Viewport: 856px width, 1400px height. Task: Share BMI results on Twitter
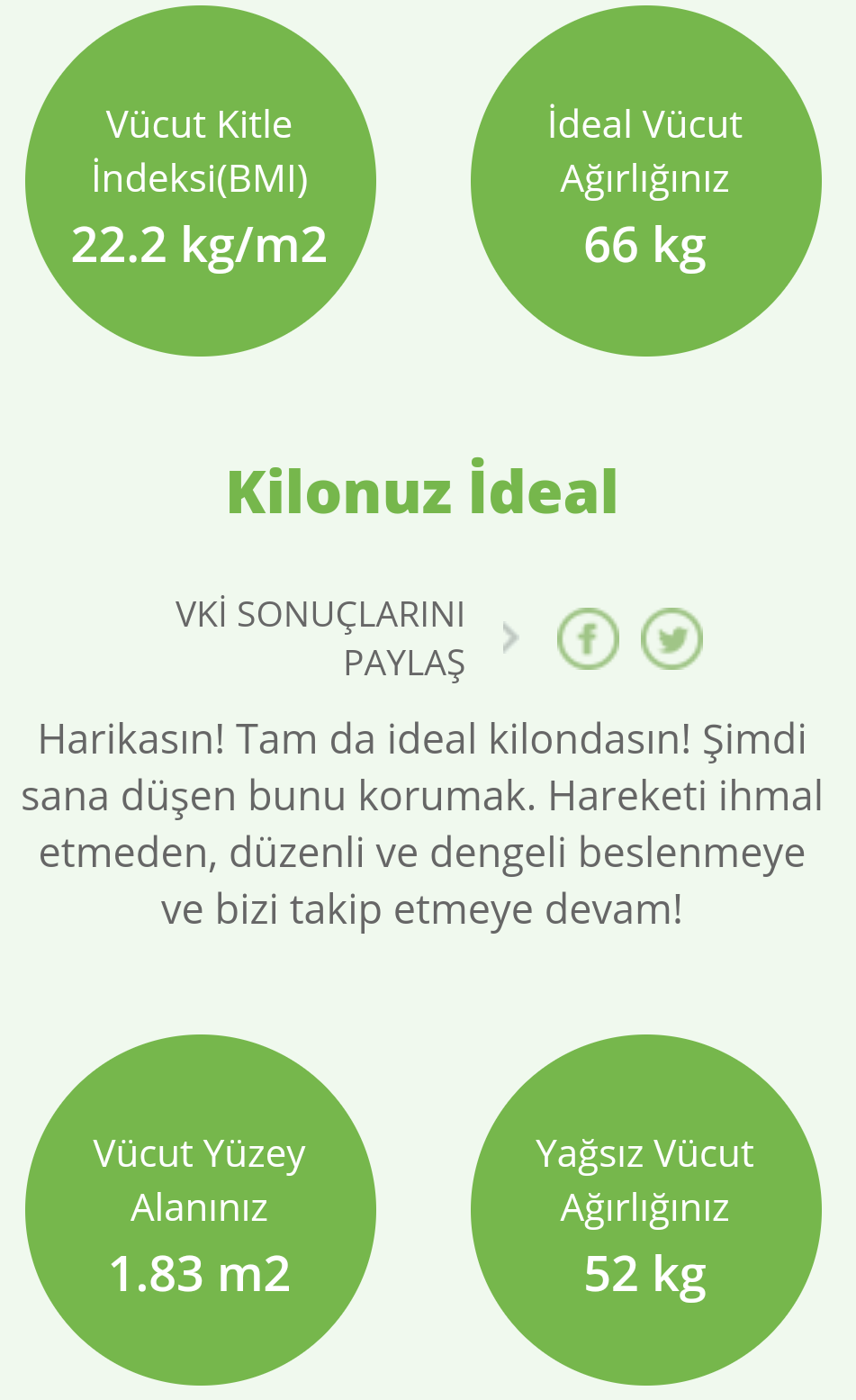tap(671, 639)
